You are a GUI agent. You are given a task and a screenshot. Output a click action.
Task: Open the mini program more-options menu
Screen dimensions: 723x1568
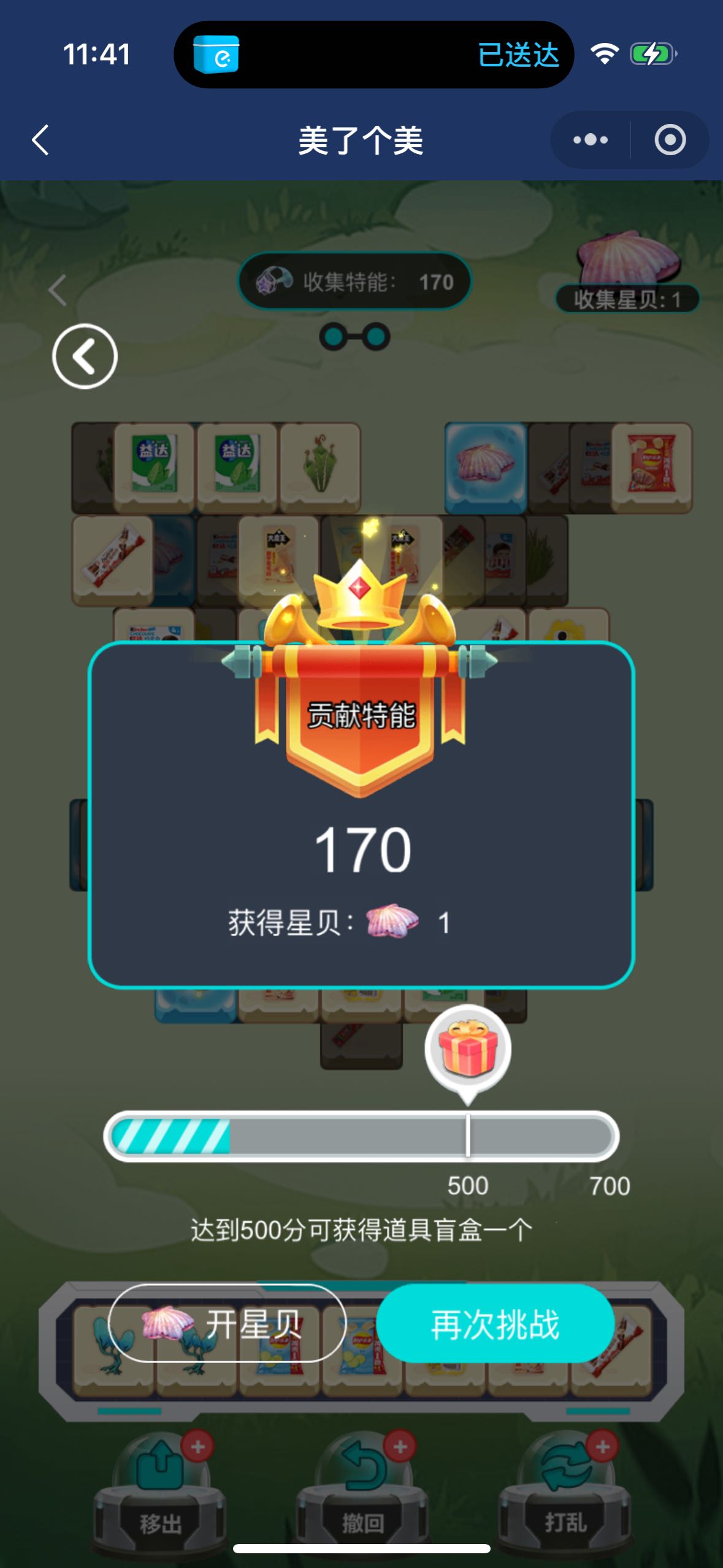tap(590, 140)
